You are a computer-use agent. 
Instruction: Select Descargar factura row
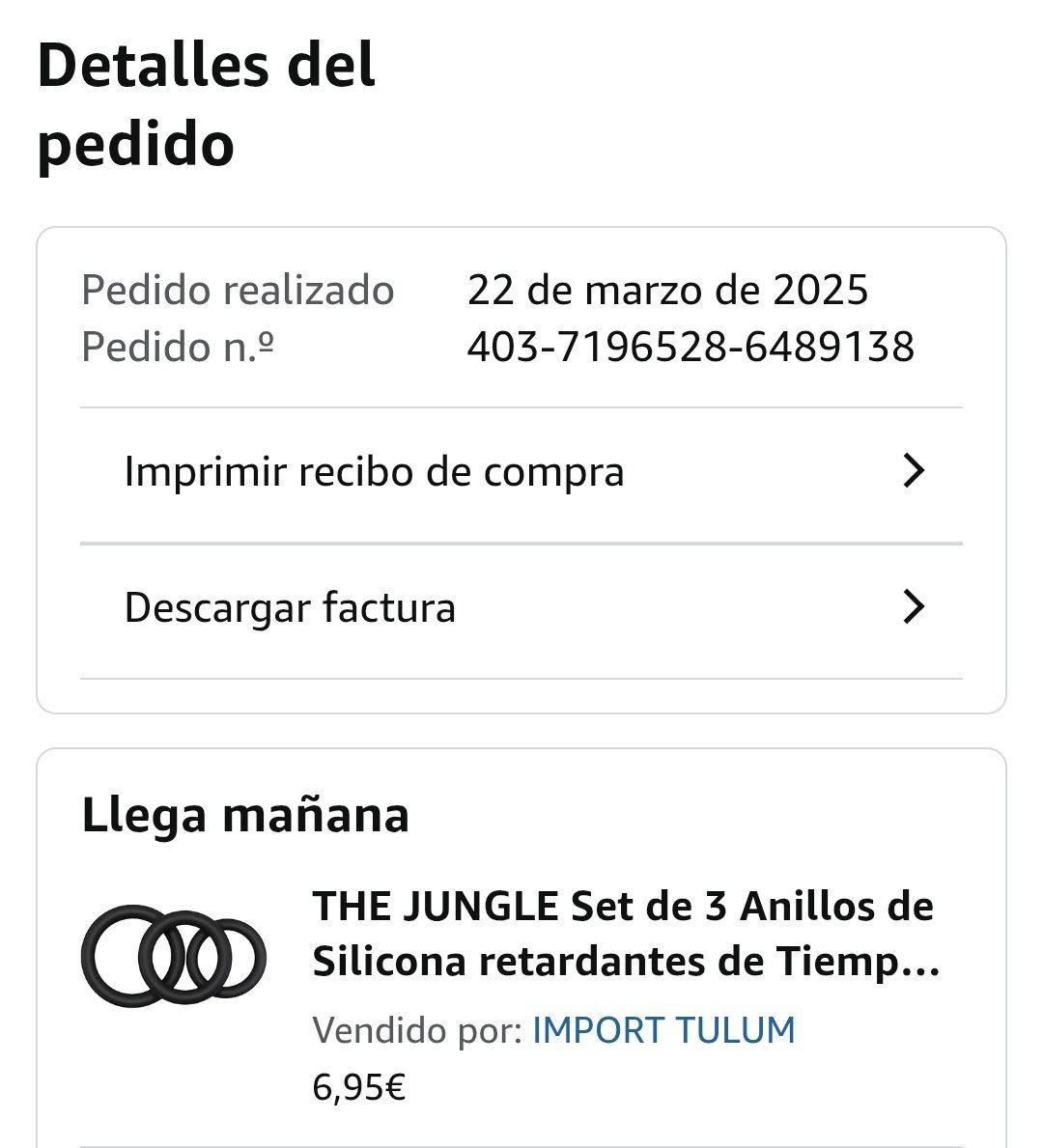[x=521, y=608]
